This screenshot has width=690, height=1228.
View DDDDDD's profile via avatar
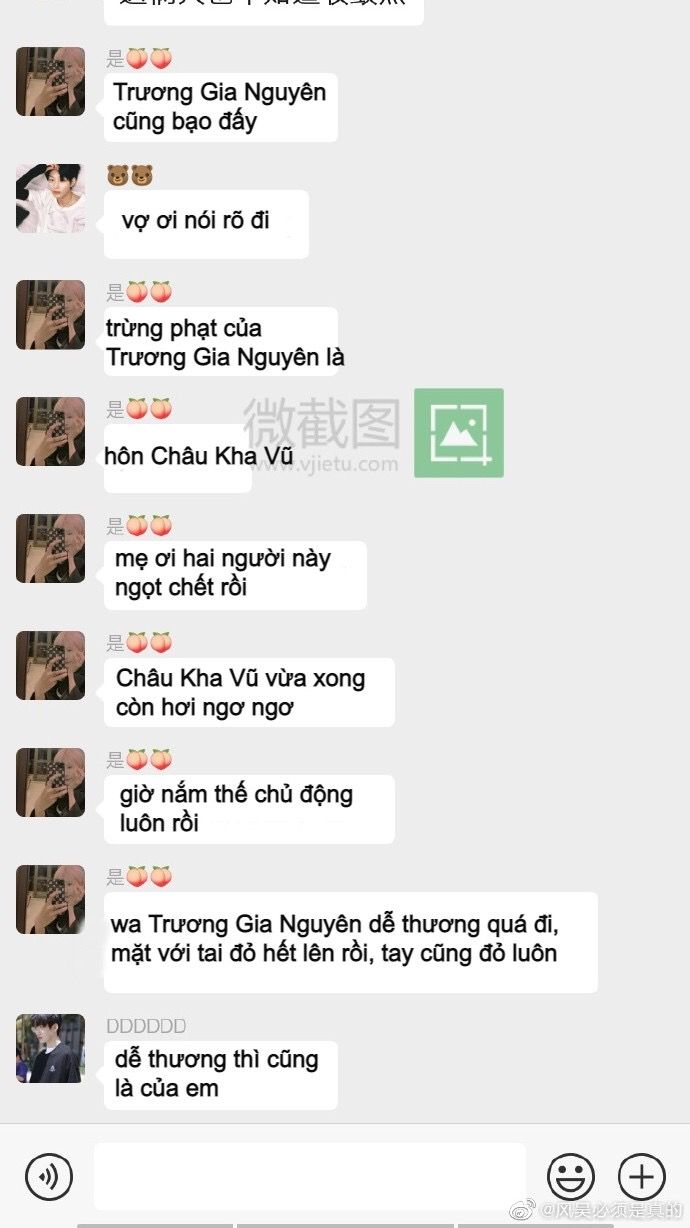(x=50, y=1048)
